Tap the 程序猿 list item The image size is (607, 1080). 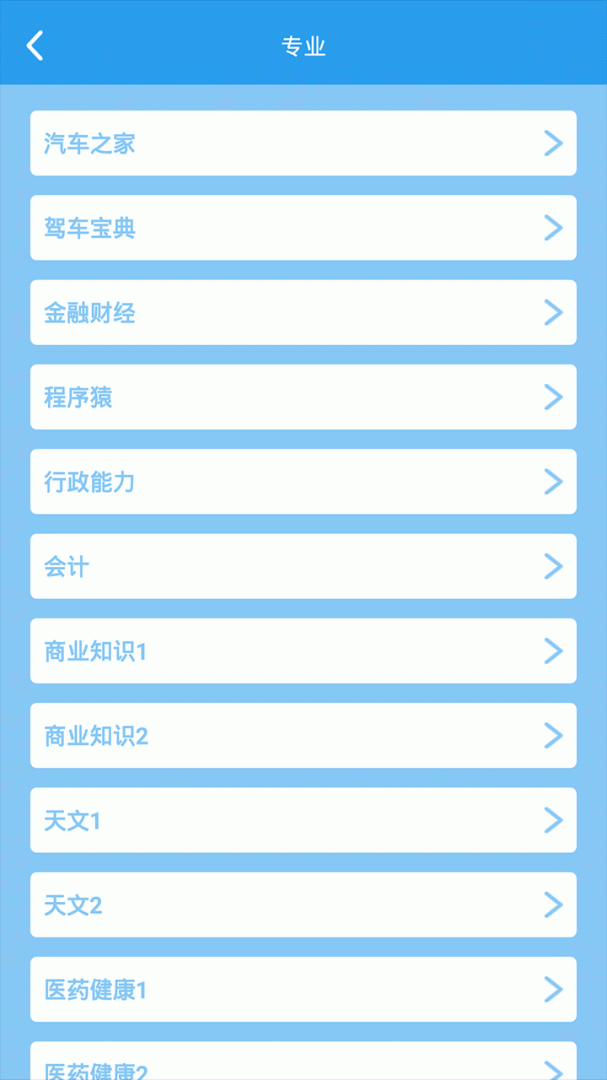click(303, 397)
